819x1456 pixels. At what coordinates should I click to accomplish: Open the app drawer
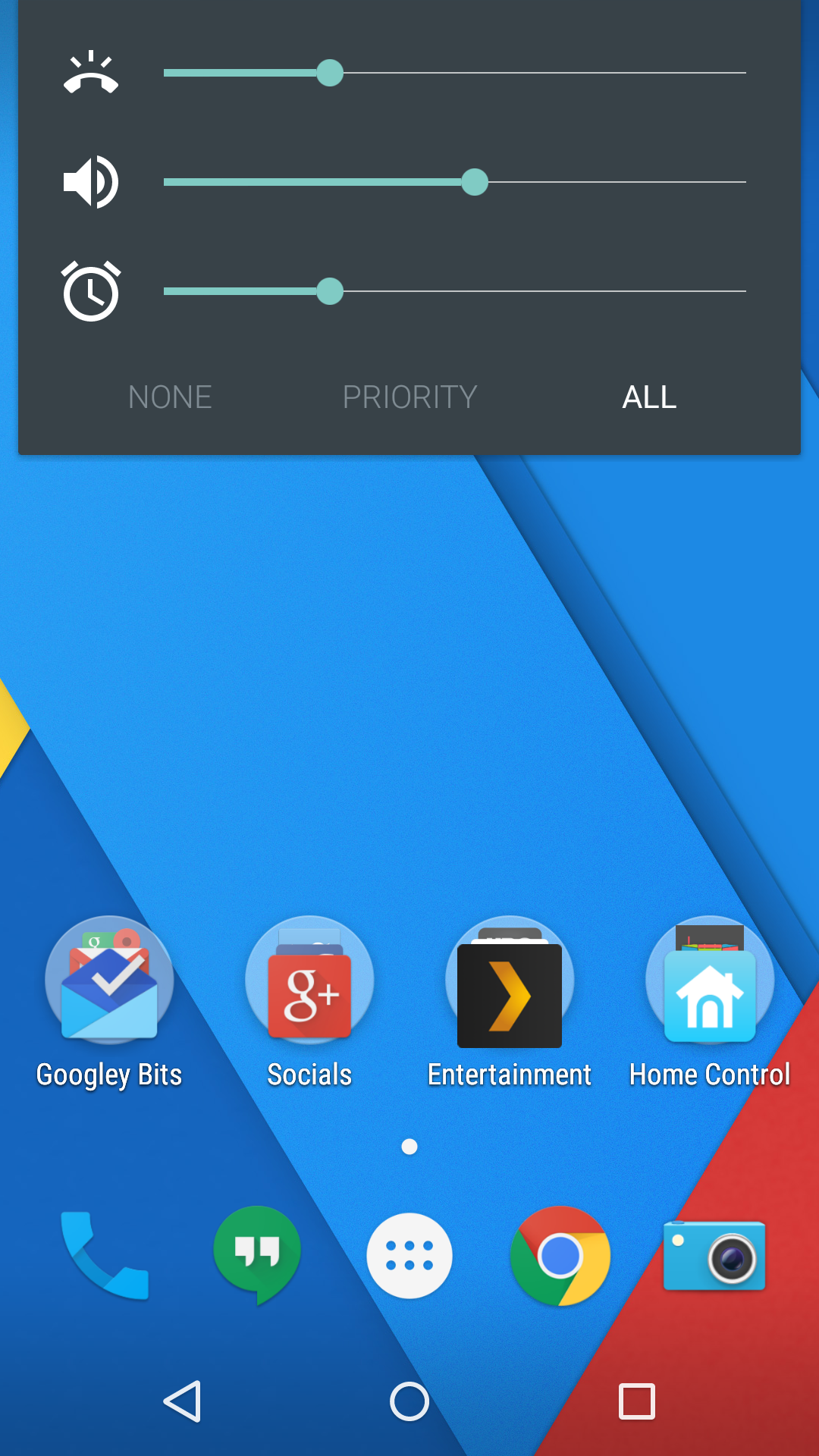(x=409, y=1256)
